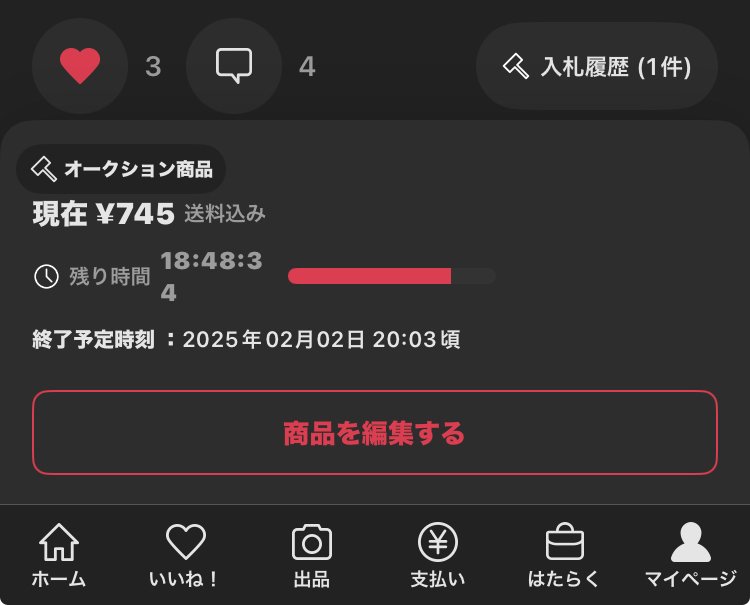Screen dimensions: 750x605
Task: Tap the red heart like icon
Action: pos(80,66)
